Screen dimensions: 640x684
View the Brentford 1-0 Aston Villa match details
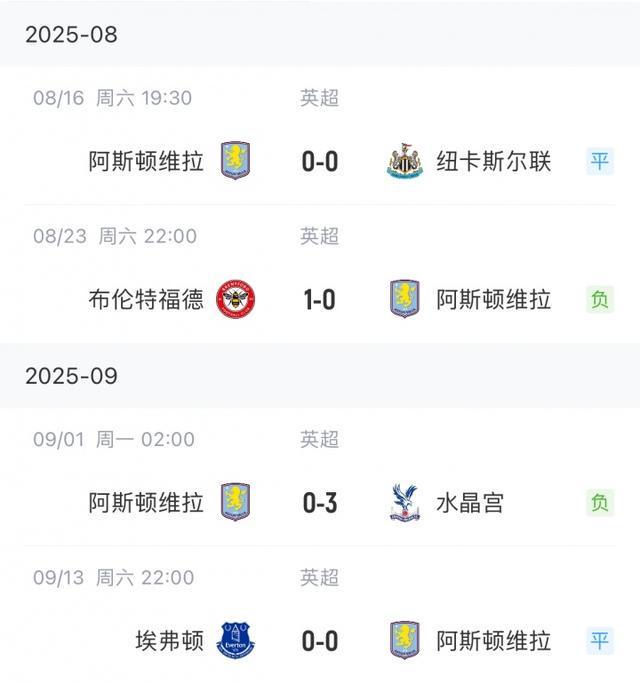[x=320, y=299]
